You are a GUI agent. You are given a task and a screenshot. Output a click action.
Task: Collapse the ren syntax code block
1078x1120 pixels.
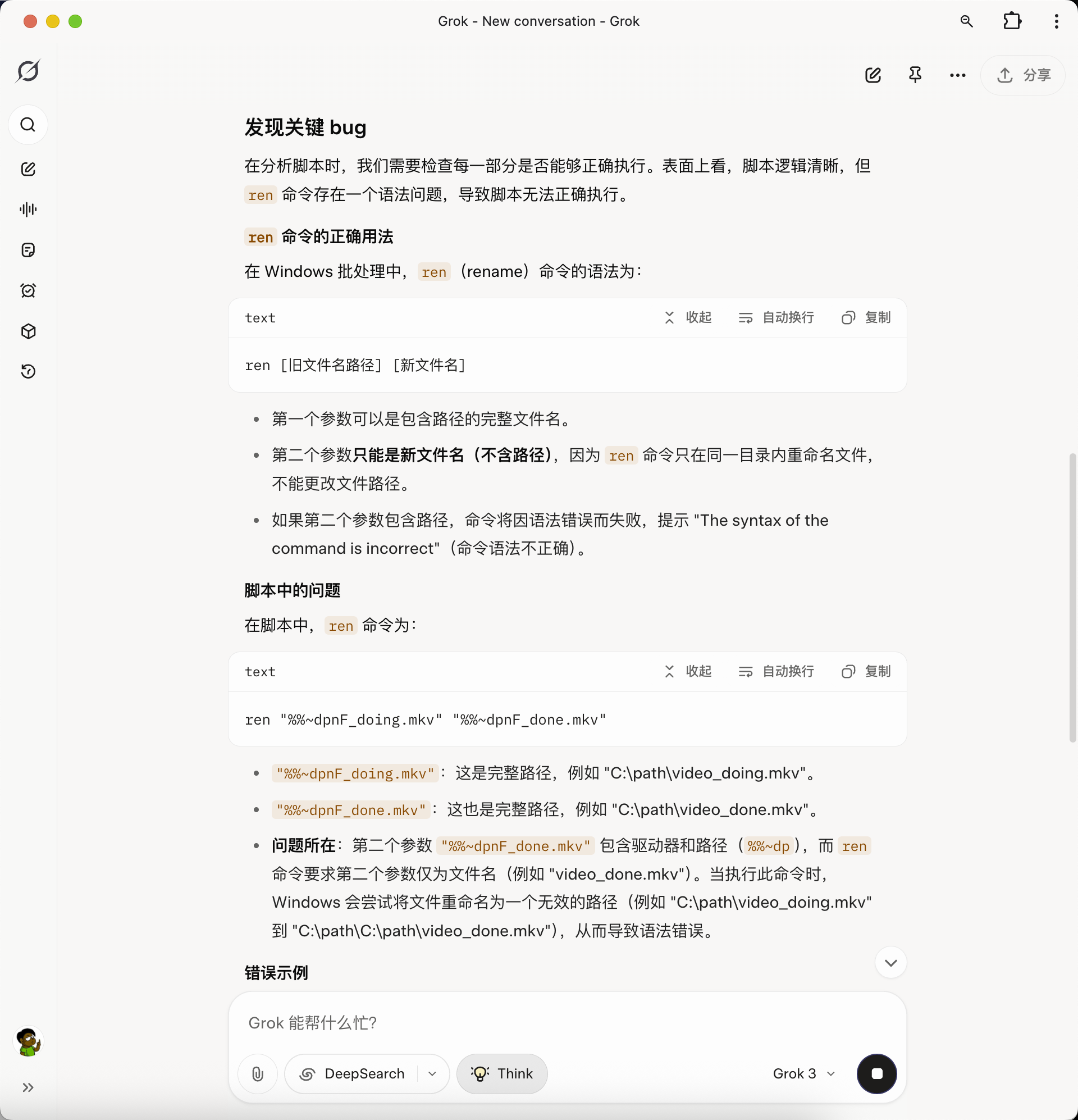coord(688,318)
